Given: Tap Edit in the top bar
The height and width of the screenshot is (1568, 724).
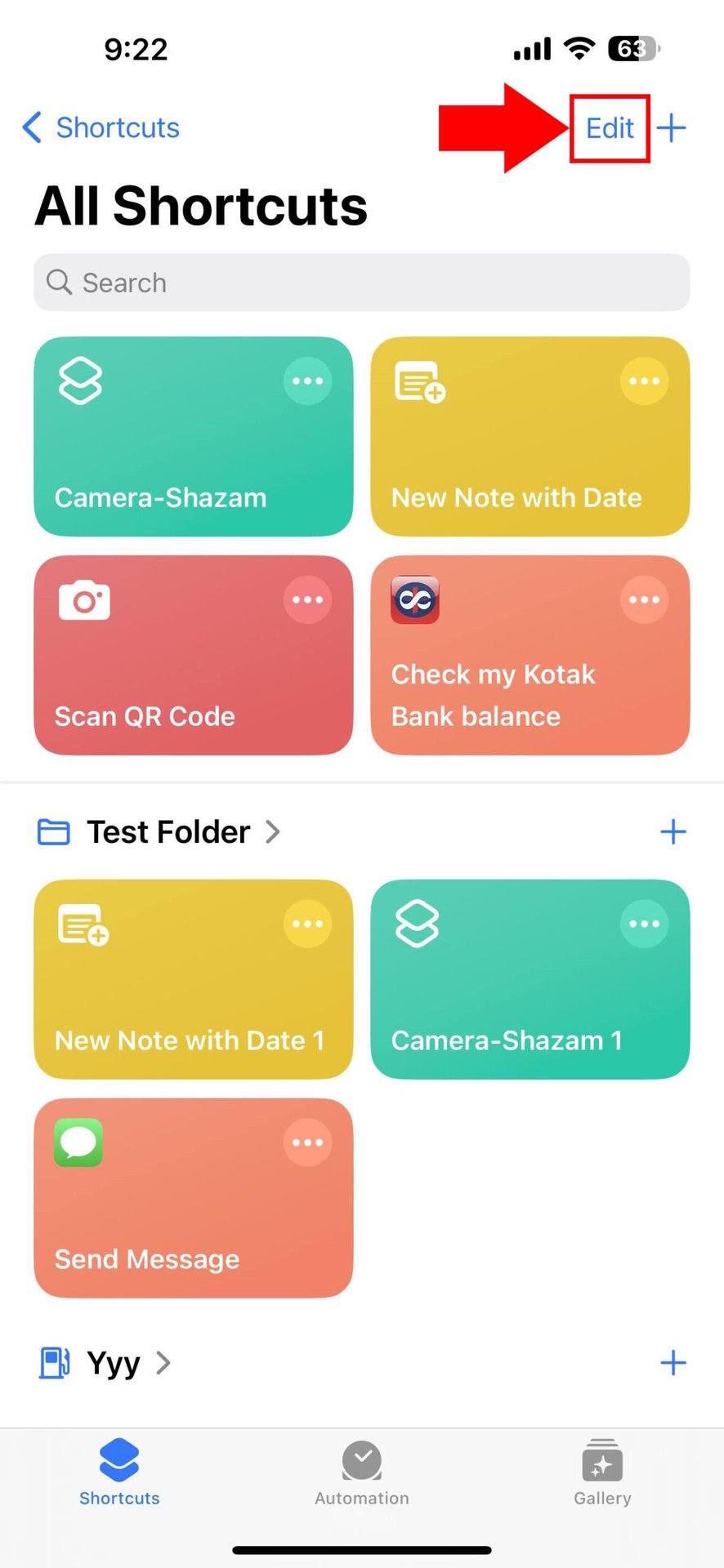Looking at the screenshot, I should tap(610, 128).
